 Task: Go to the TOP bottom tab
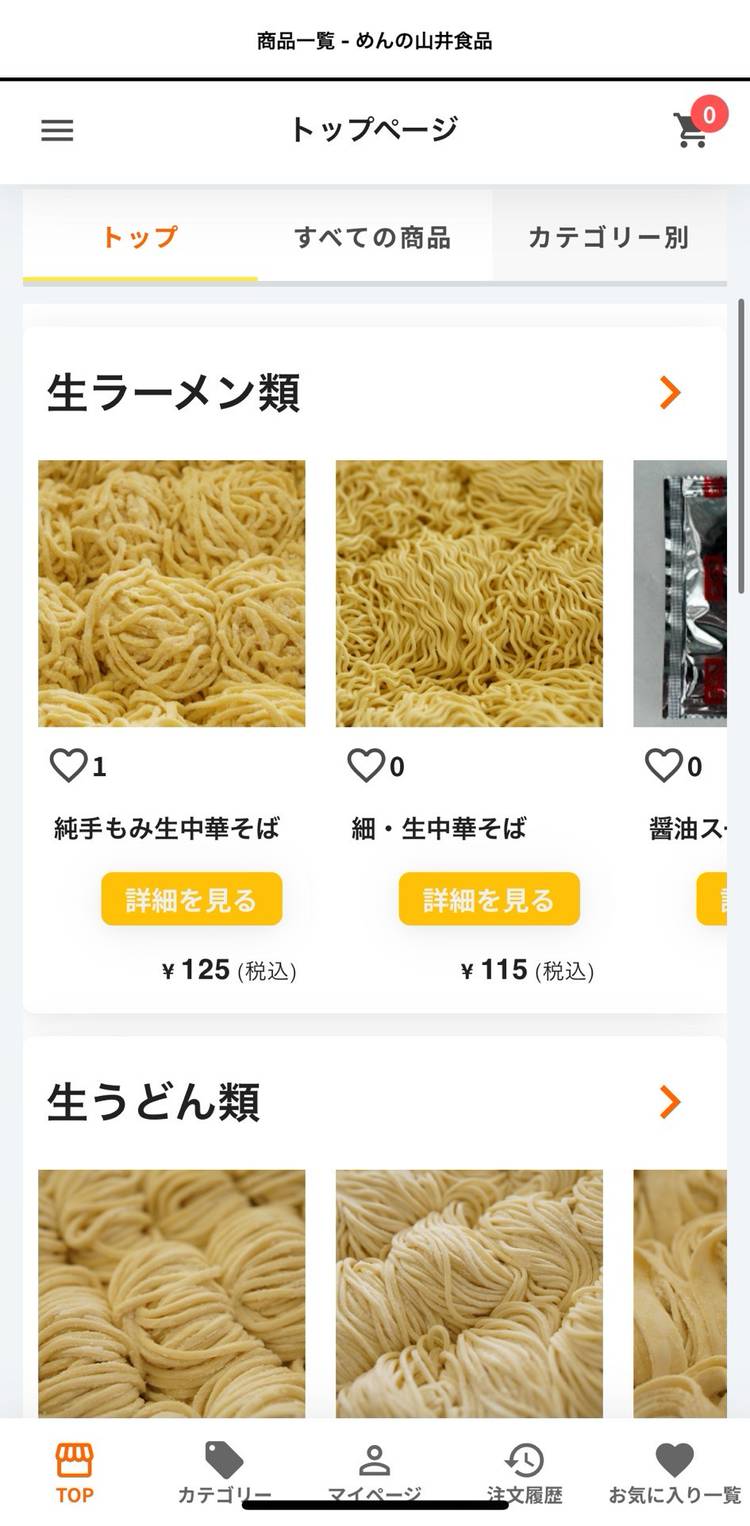point(75,1472)
